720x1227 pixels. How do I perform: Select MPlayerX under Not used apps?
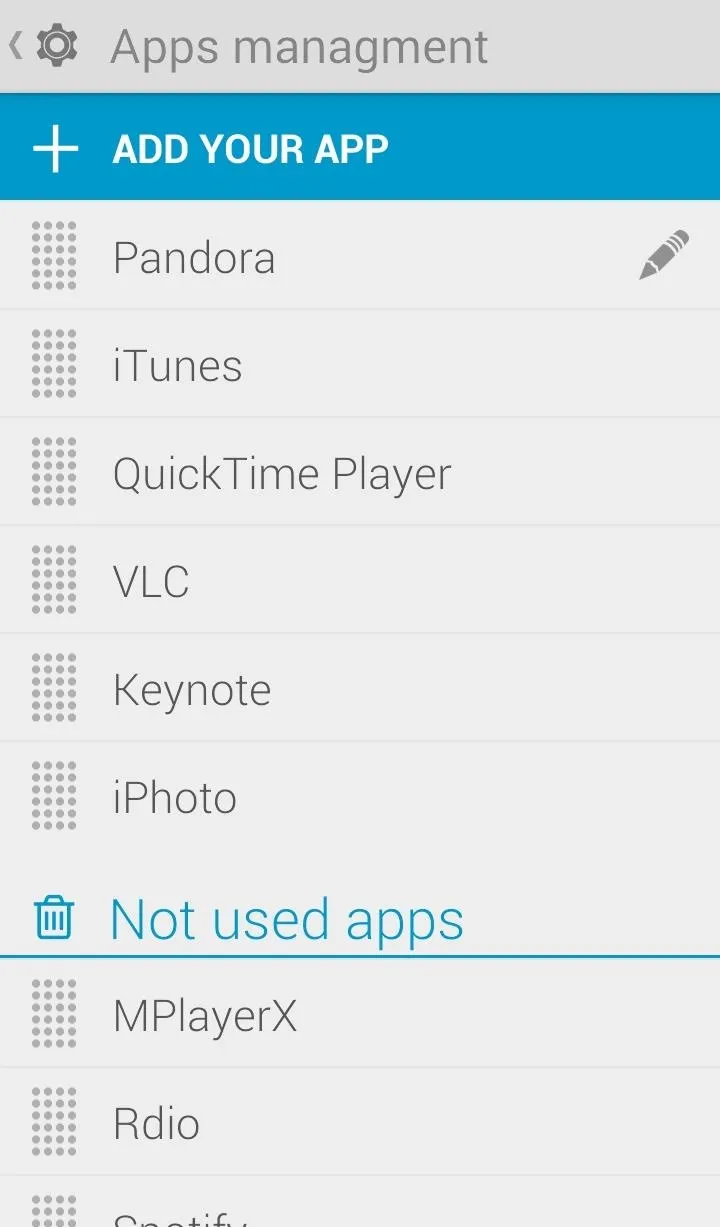(x=360, y=1014)
